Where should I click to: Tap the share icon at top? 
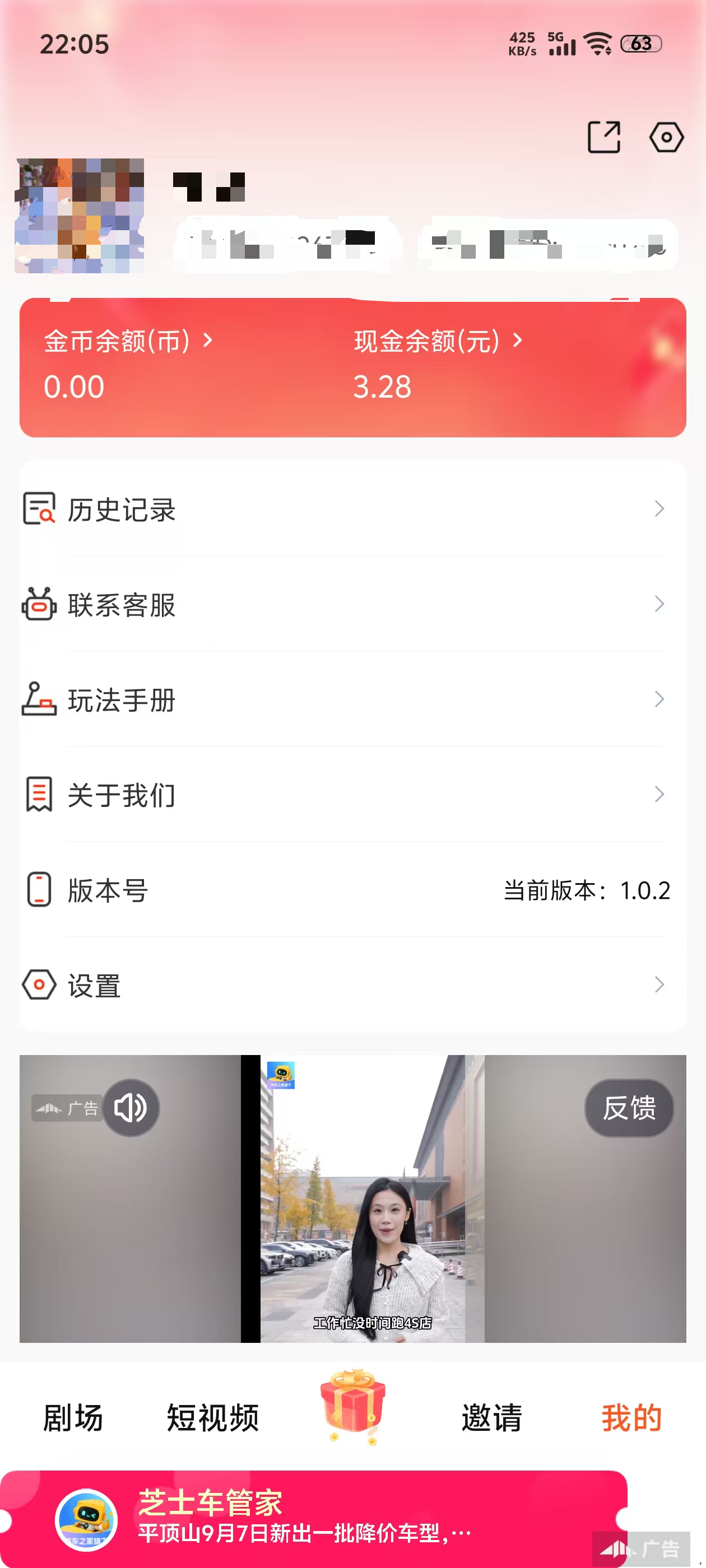click(x=603, y=137)
